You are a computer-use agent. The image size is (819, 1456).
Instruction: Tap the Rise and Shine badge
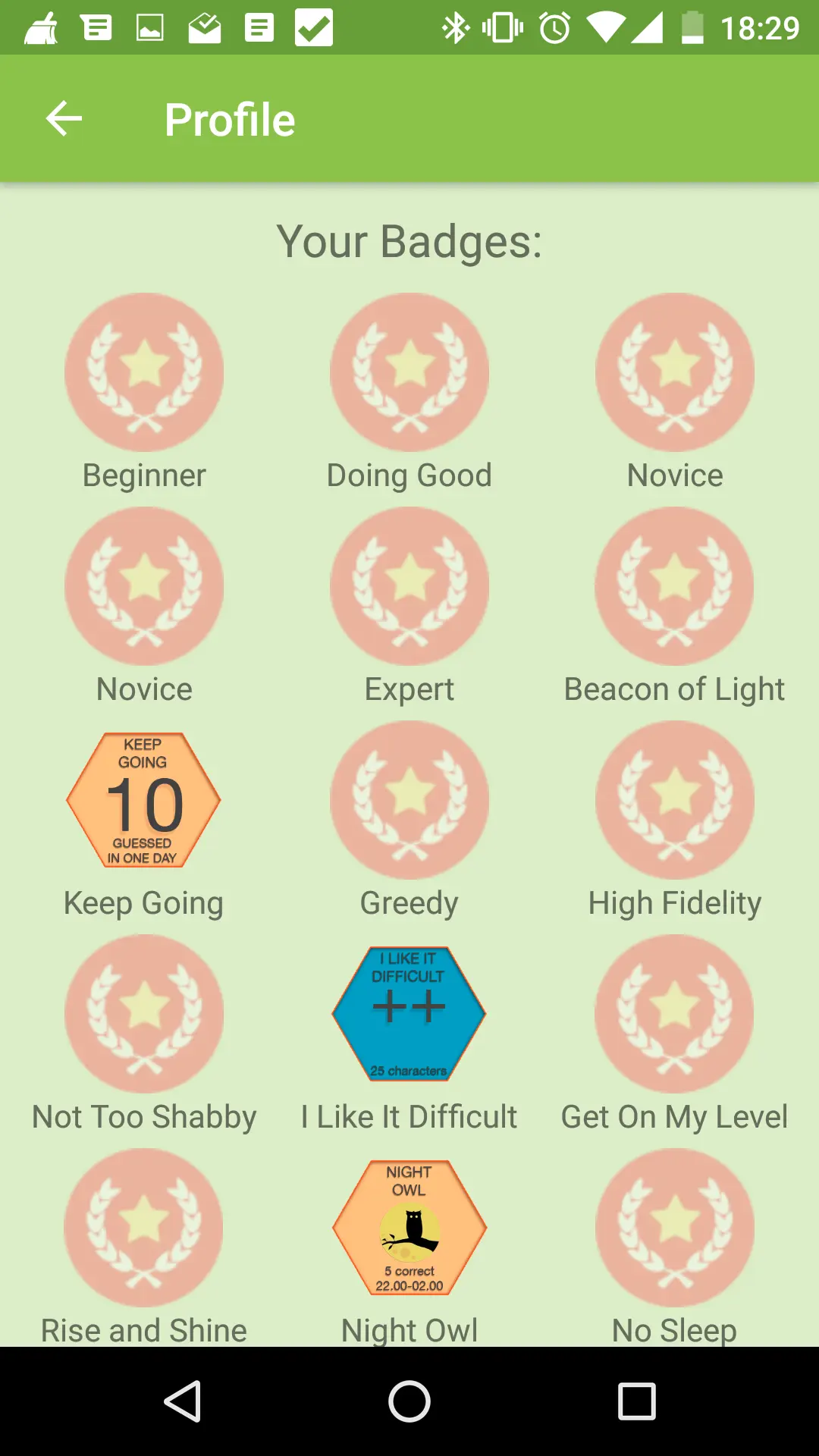pos(144,1228)
